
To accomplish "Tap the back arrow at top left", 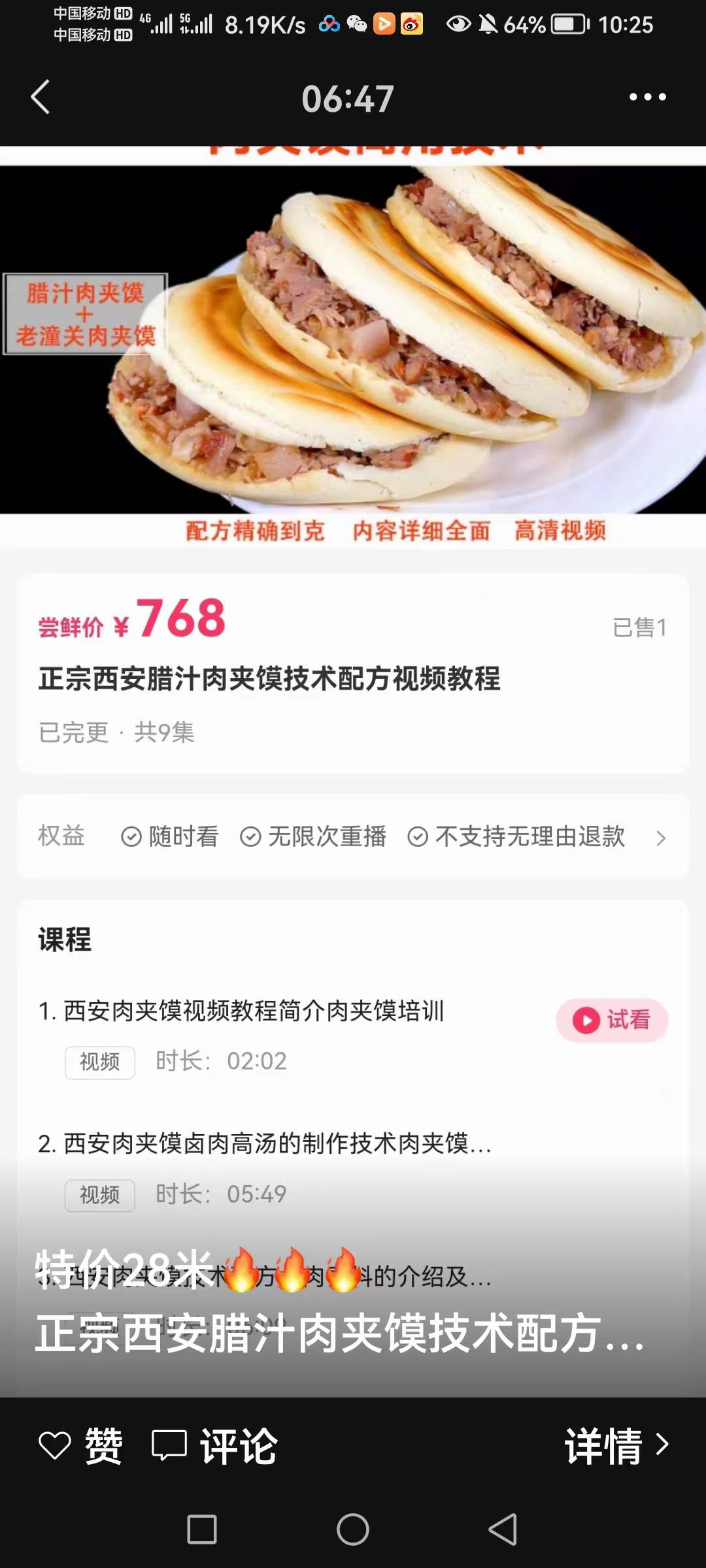I will (41, 97).
